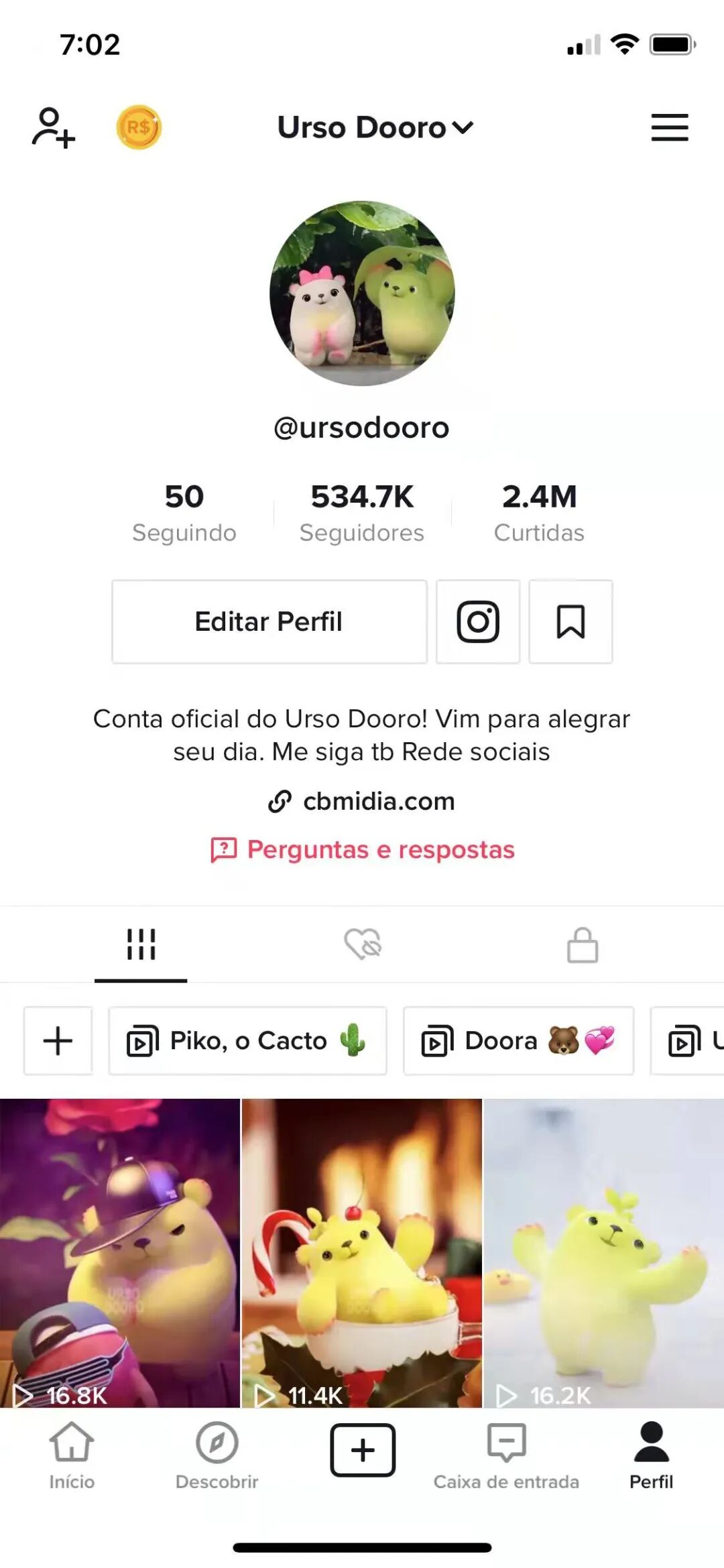Open Caixa de entrada
The height and width of the screenshot is (1568, 724).
pyautogui.click(x=506, y=1456)
